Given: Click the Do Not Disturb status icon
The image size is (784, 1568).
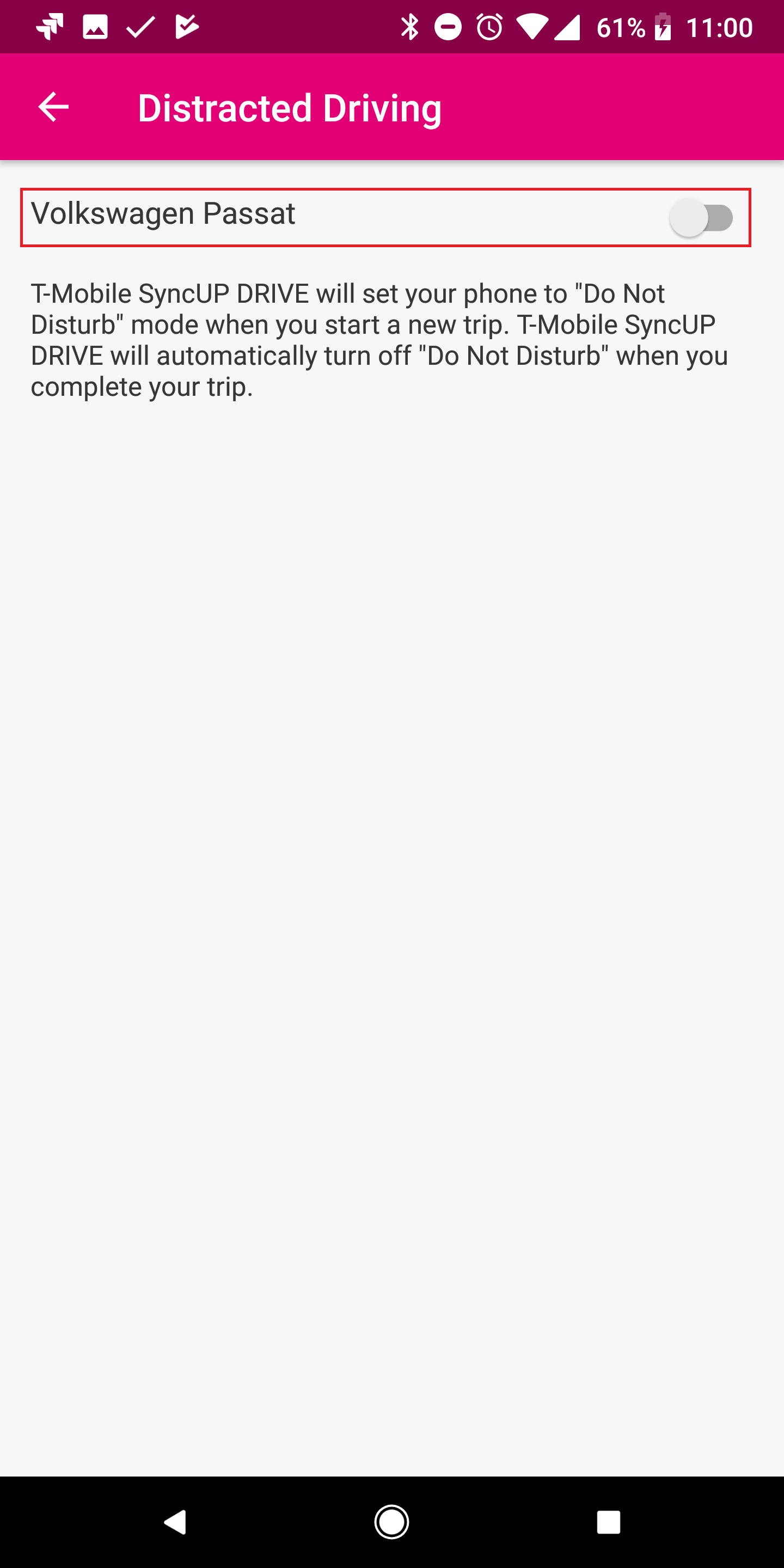Looking at the screenshot, I should pyautogui.click(x=448, y=26).
